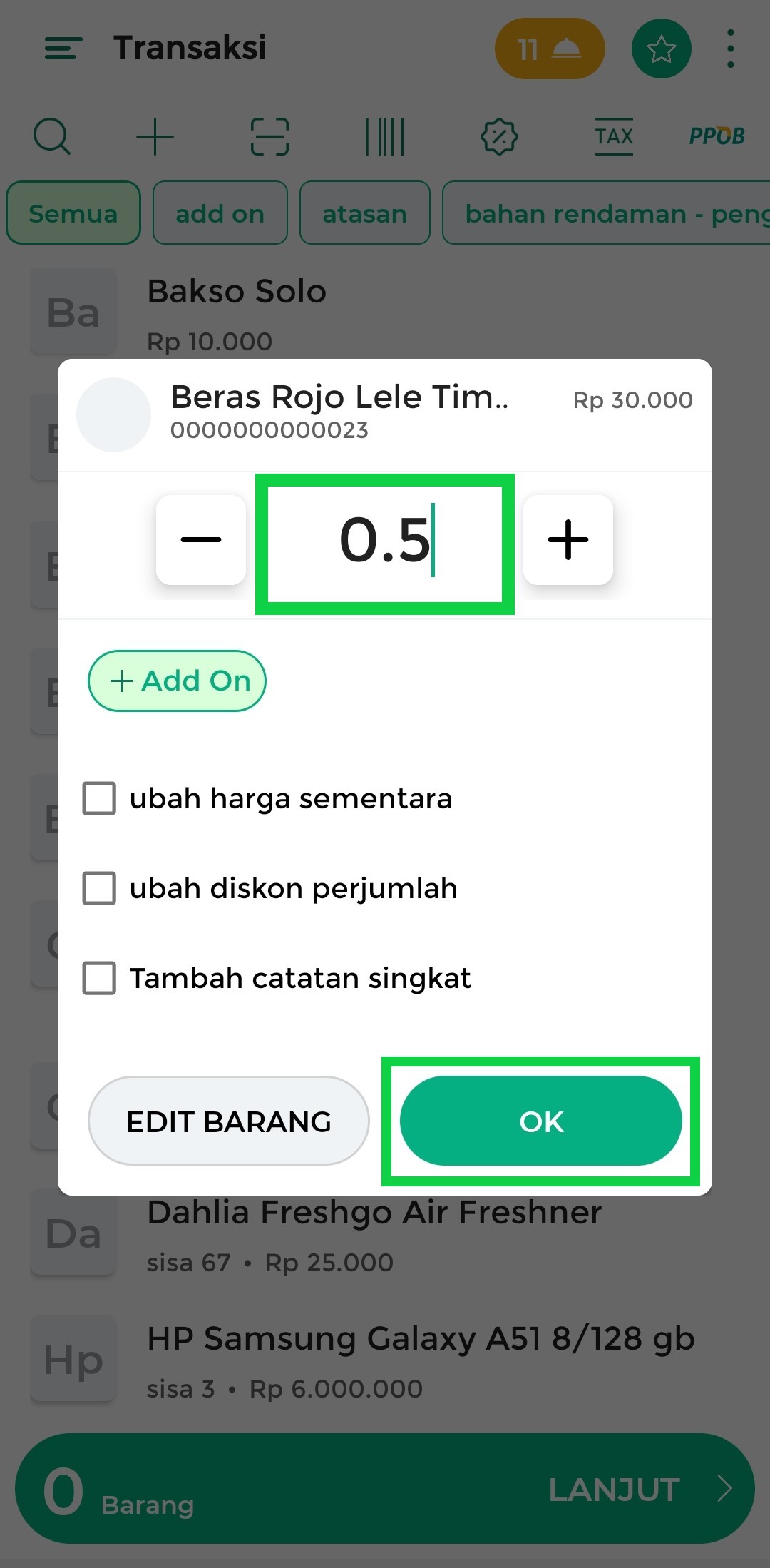Check ubah harga sementara
The height and width of the screenshot is (1568, 770).
[100, 798]
